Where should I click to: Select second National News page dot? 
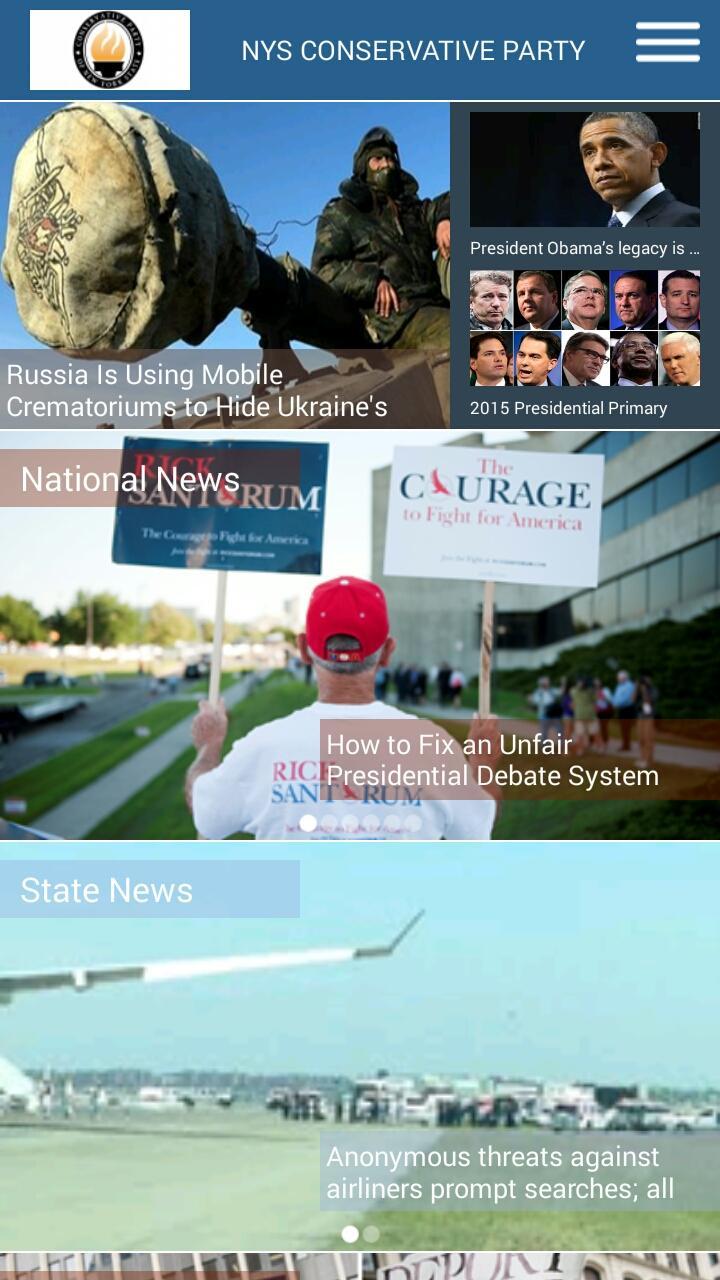point(329,823)
